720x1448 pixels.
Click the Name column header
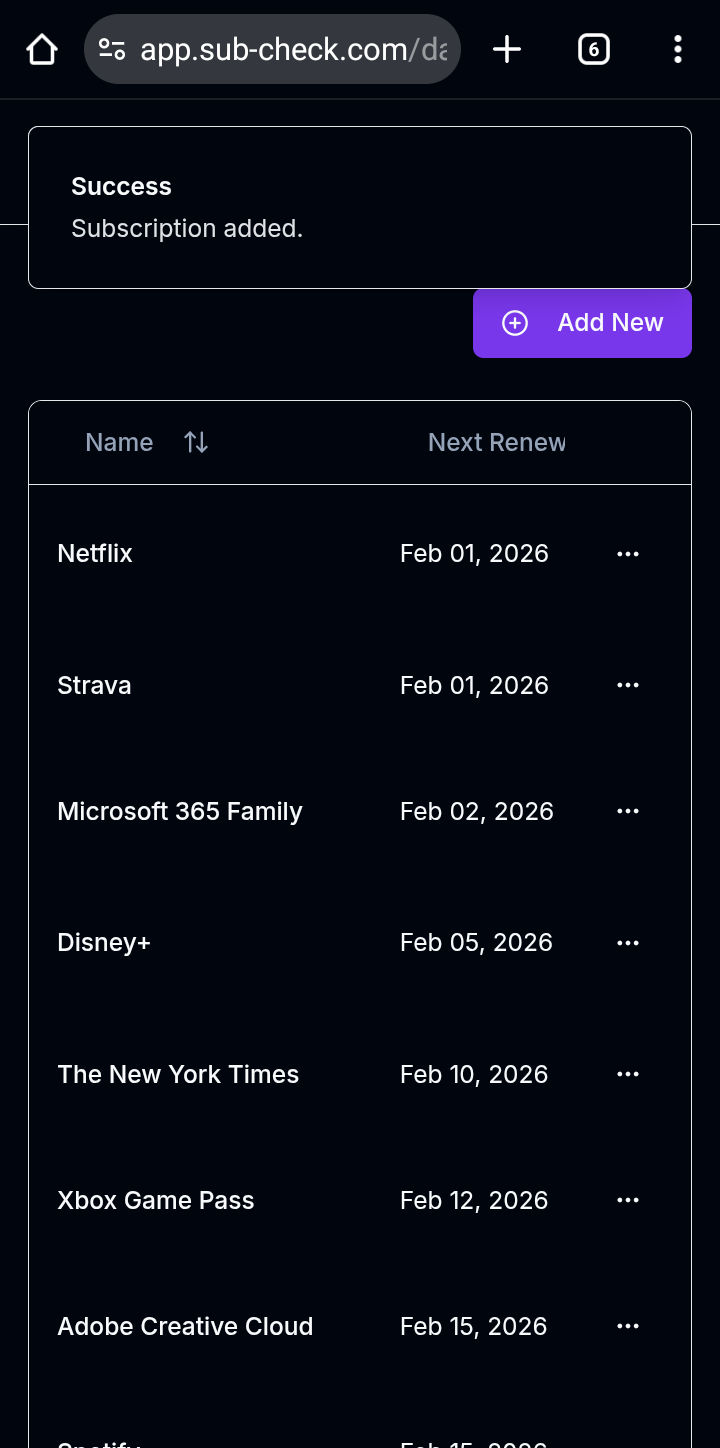click(x=119, y=442)
